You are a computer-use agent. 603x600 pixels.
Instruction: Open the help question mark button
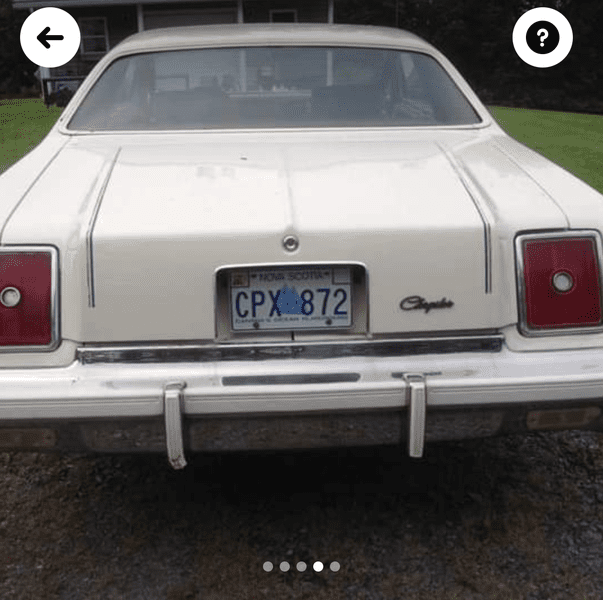click(542, 38)
